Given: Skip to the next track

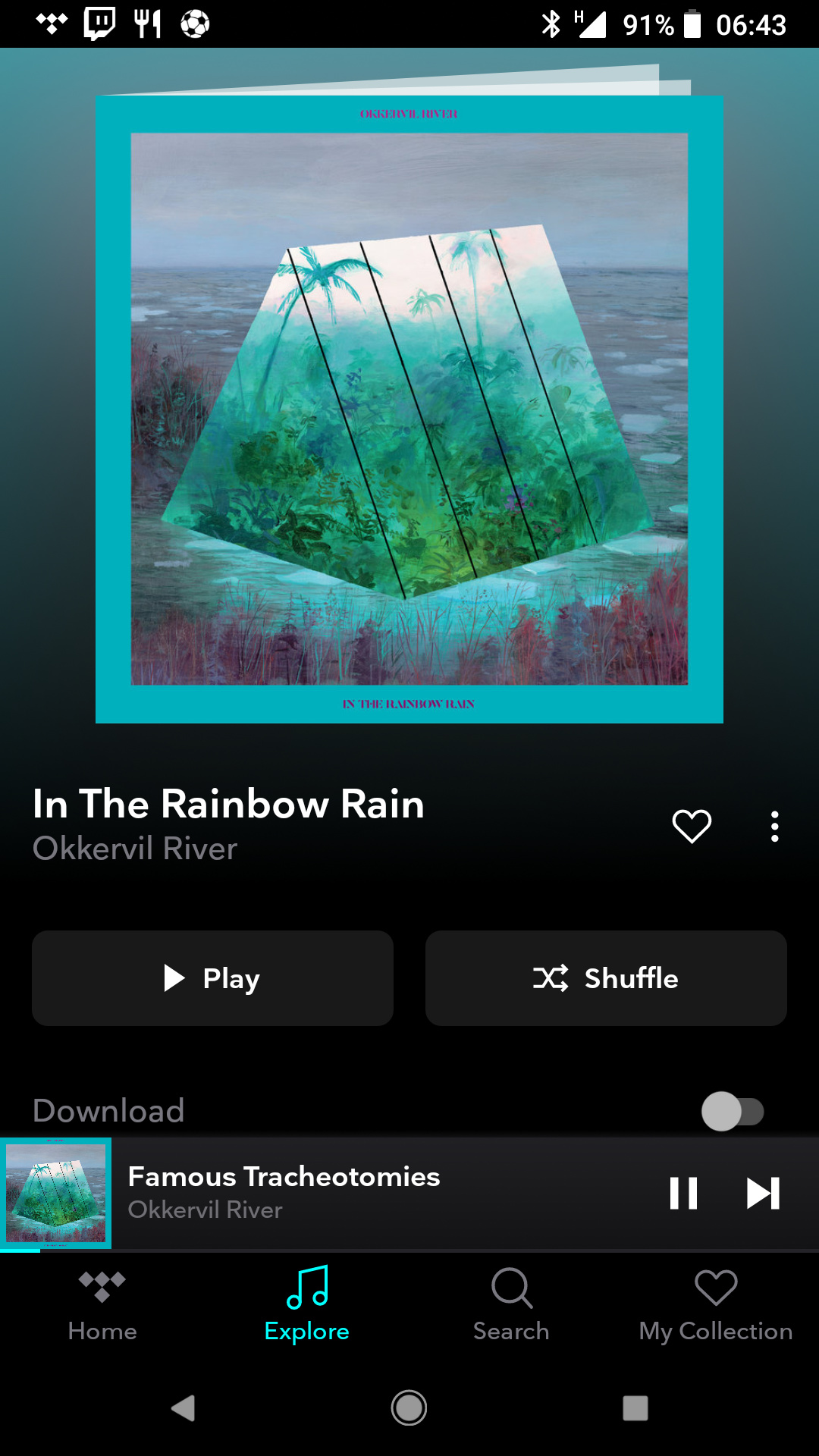Looking at the screenshot, I should [x=763, y=1193].
